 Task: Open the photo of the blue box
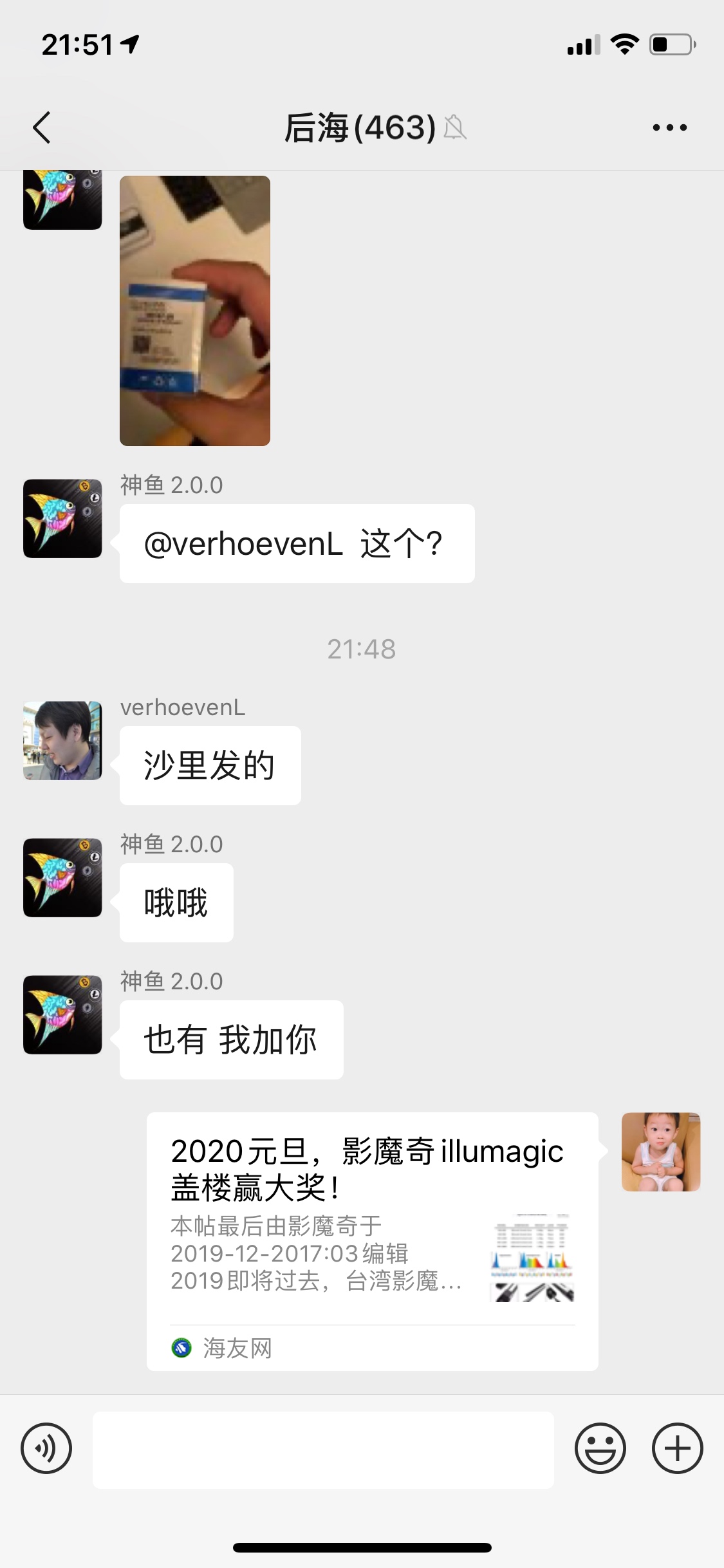194,311
